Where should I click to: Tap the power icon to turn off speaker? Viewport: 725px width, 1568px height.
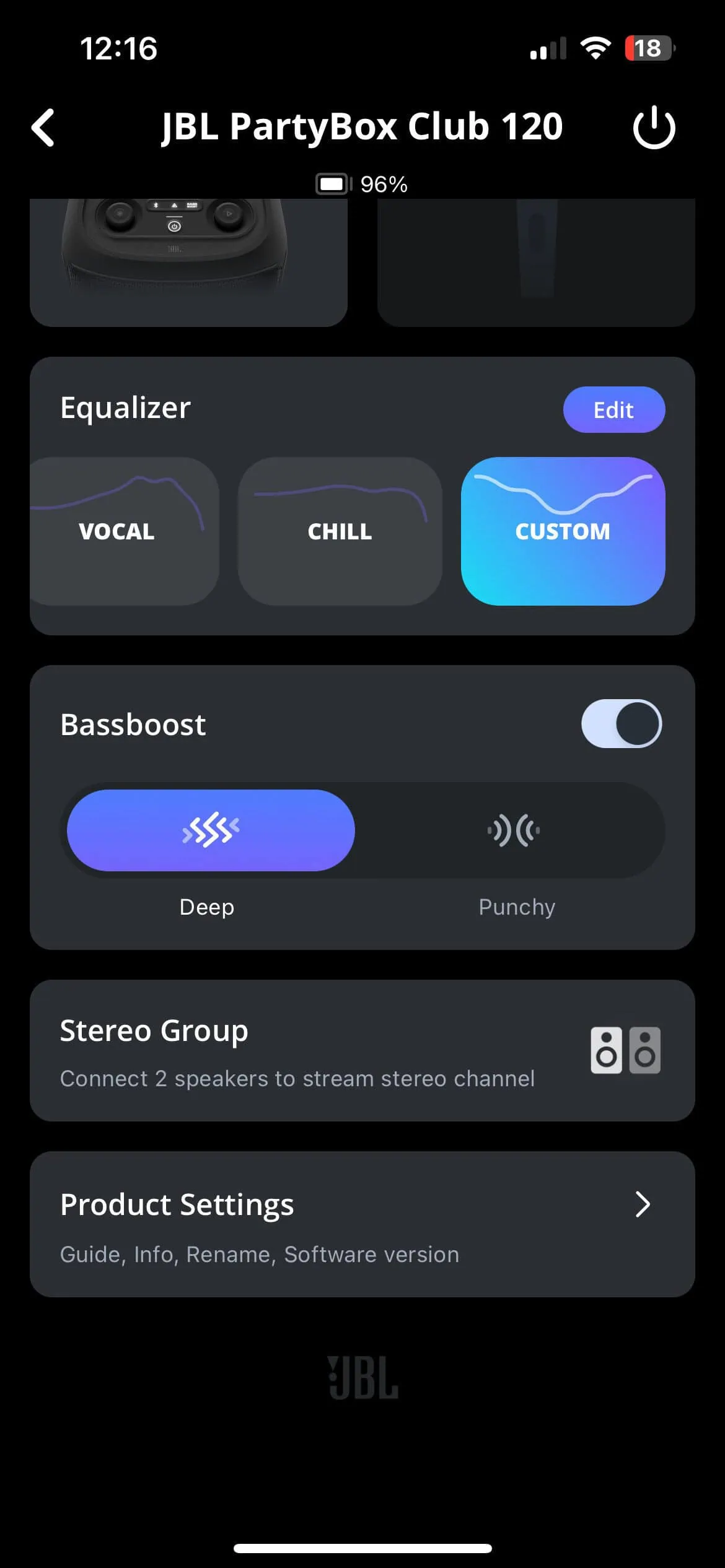coord(654,128)
